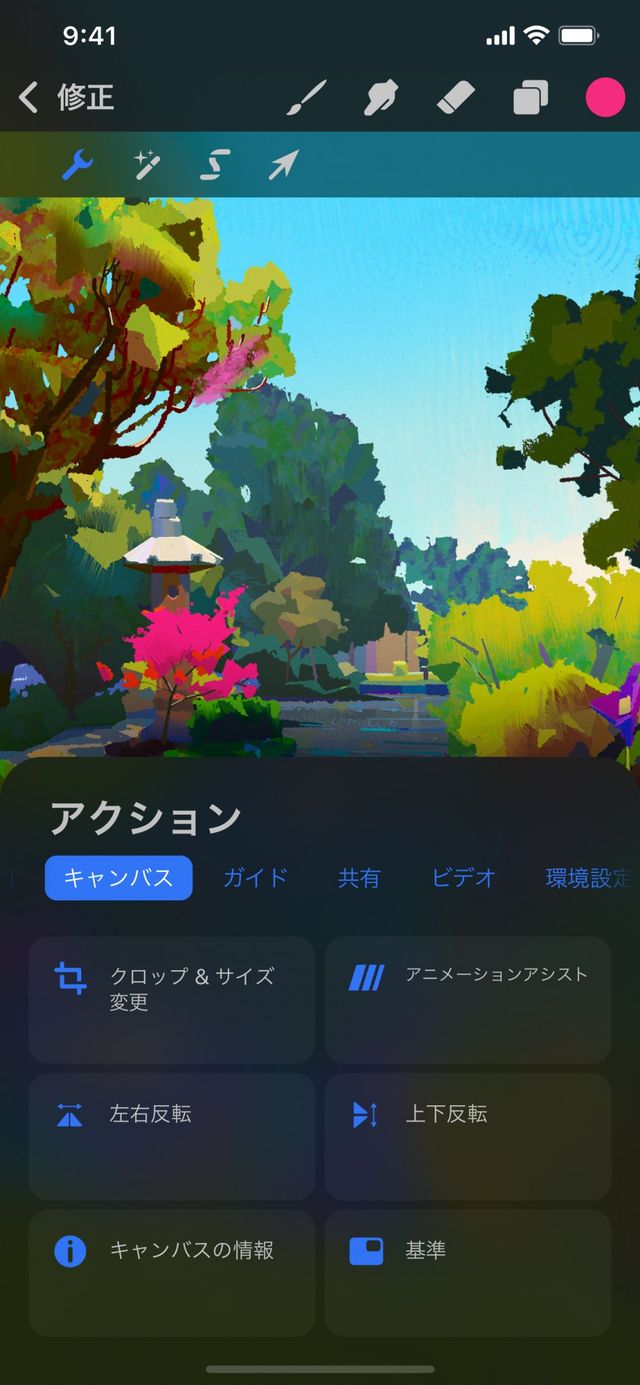Flip the canvas with 左右反転
640x1385 pixels.
tap(171, 1136)
